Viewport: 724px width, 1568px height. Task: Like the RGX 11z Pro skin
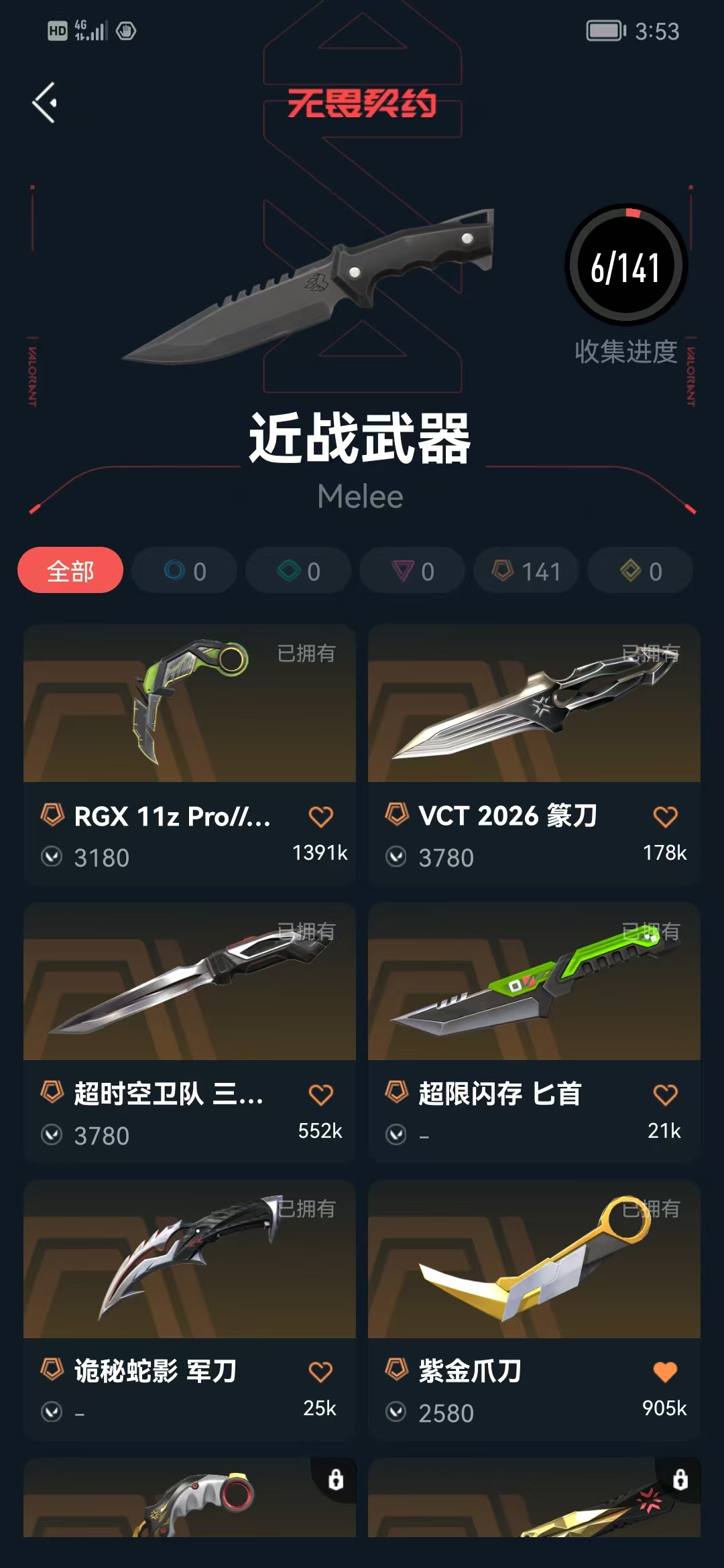(320, 816)
